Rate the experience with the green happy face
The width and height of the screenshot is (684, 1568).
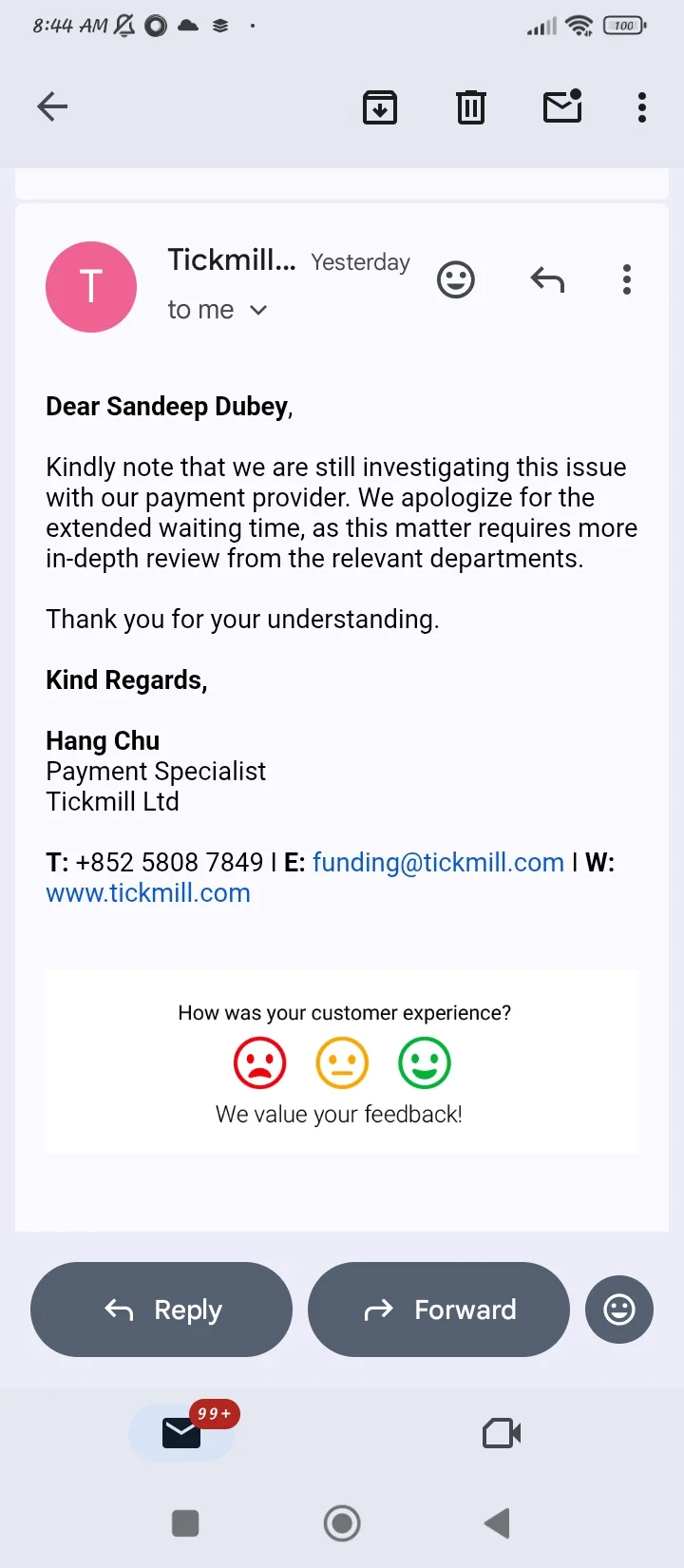pos(425,1062)
